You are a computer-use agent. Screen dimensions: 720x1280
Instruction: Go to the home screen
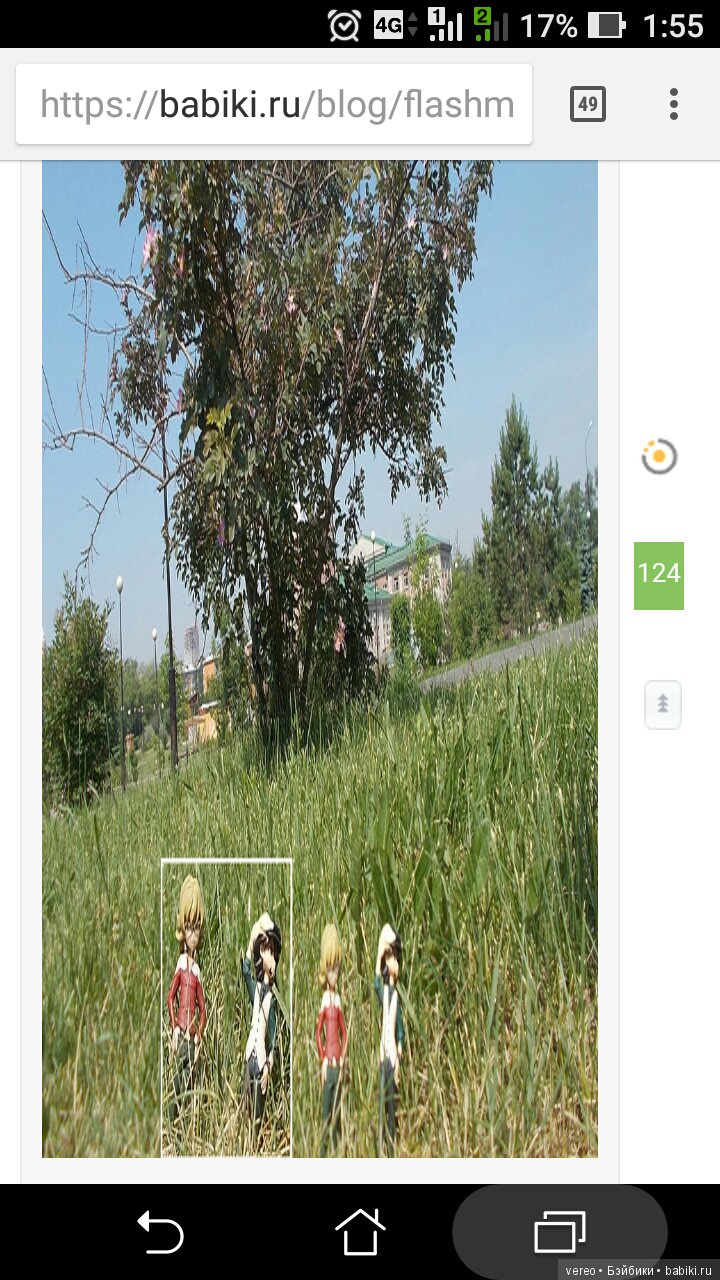click(360, 1232)
